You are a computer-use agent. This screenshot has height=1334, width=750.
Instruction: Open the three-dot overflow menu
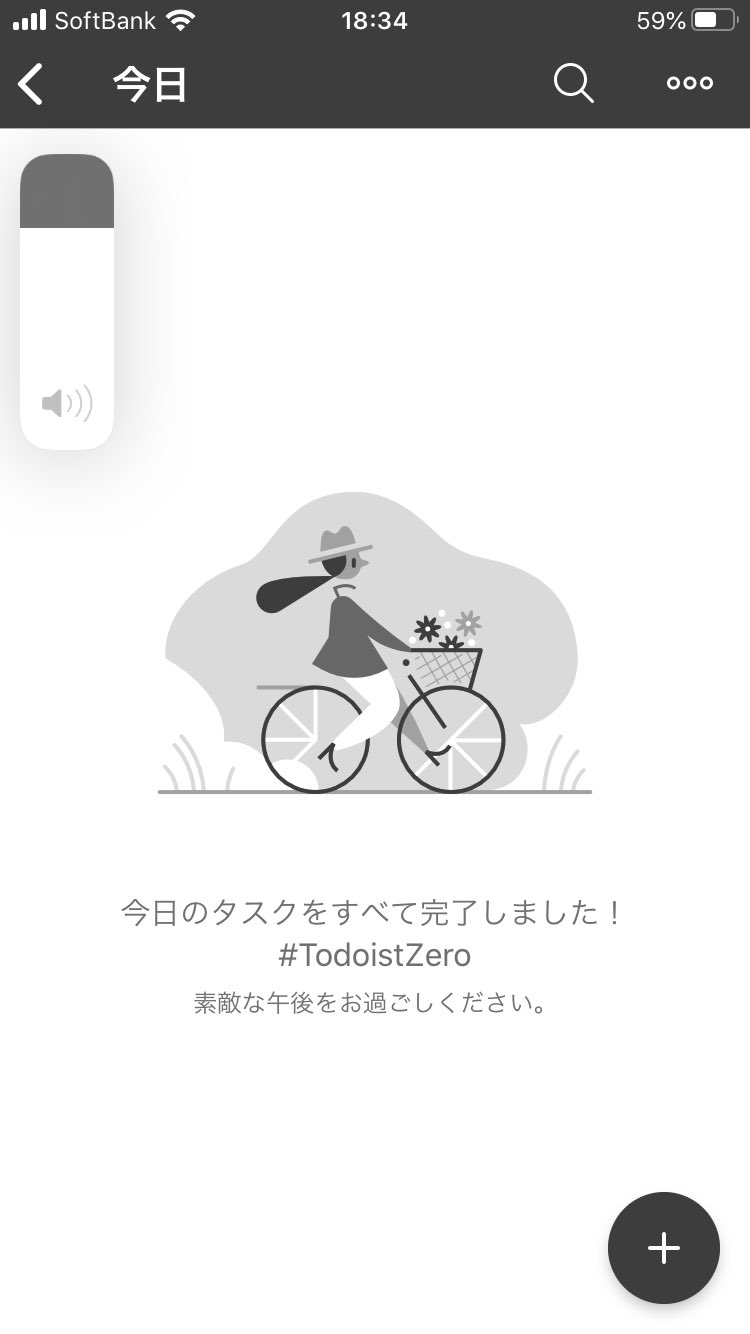click(690, 84)
